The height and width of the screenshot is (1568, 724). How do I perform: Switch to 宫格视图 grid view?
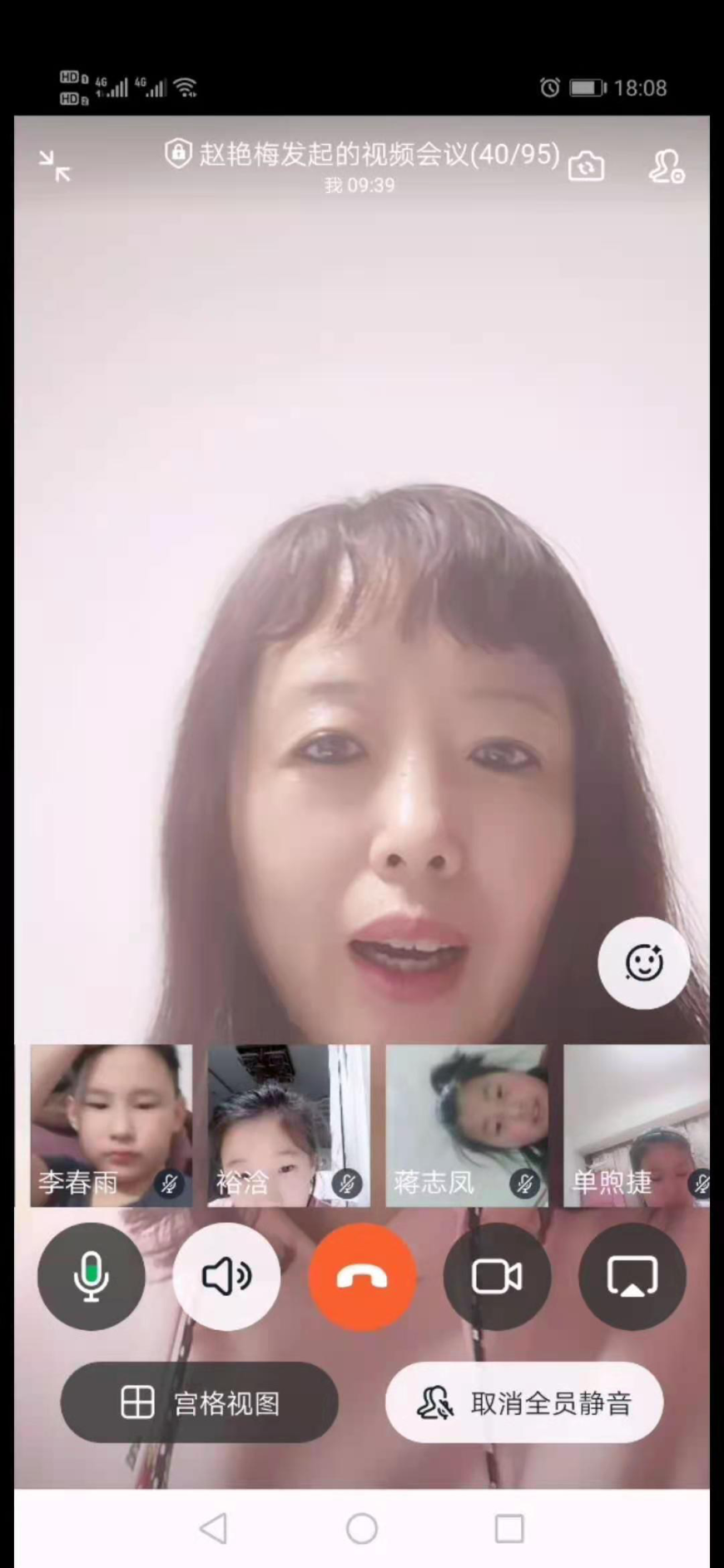click(200, 1403)
